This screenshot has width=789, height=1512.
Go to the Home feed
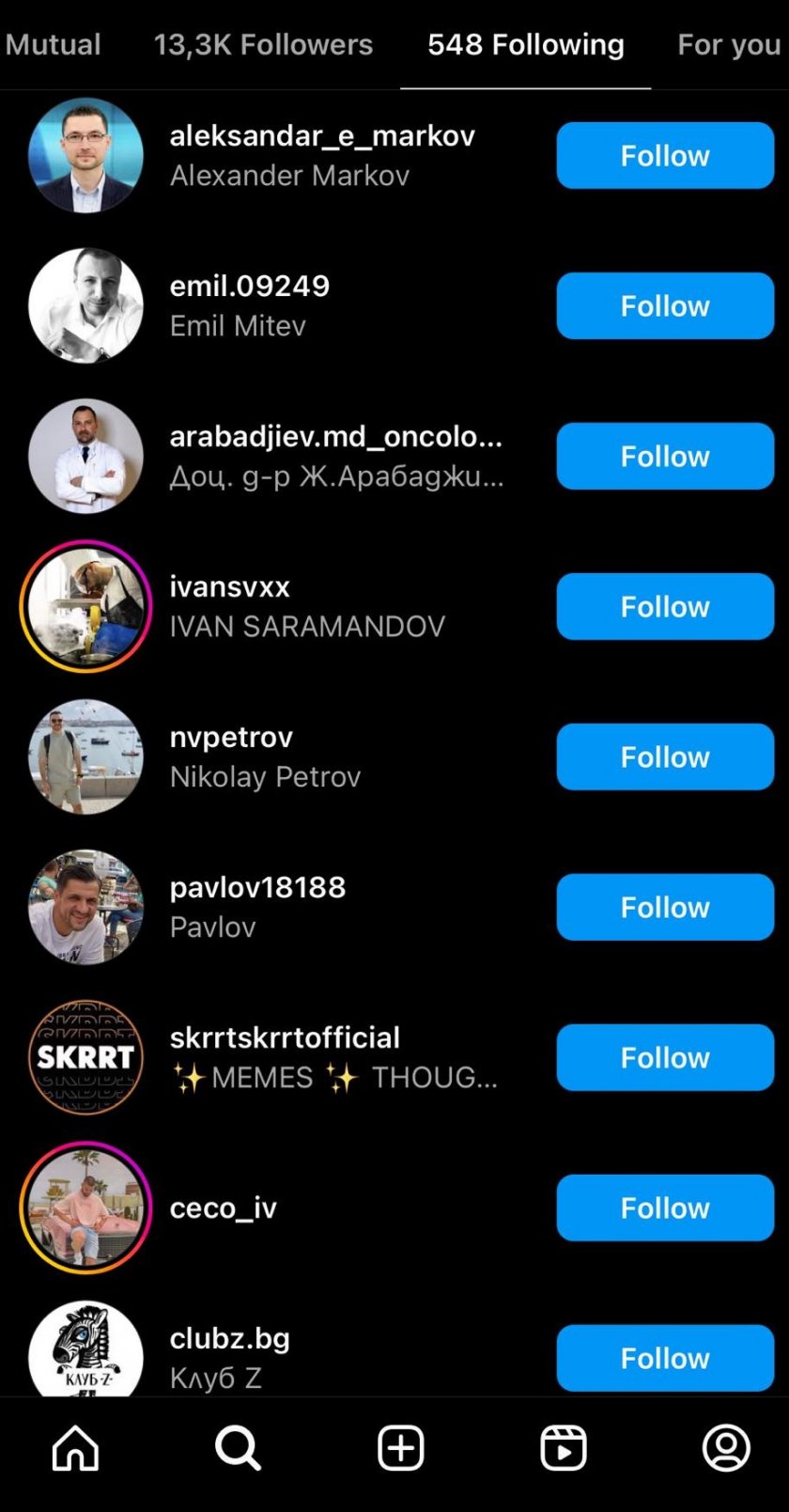point(75,1447)
